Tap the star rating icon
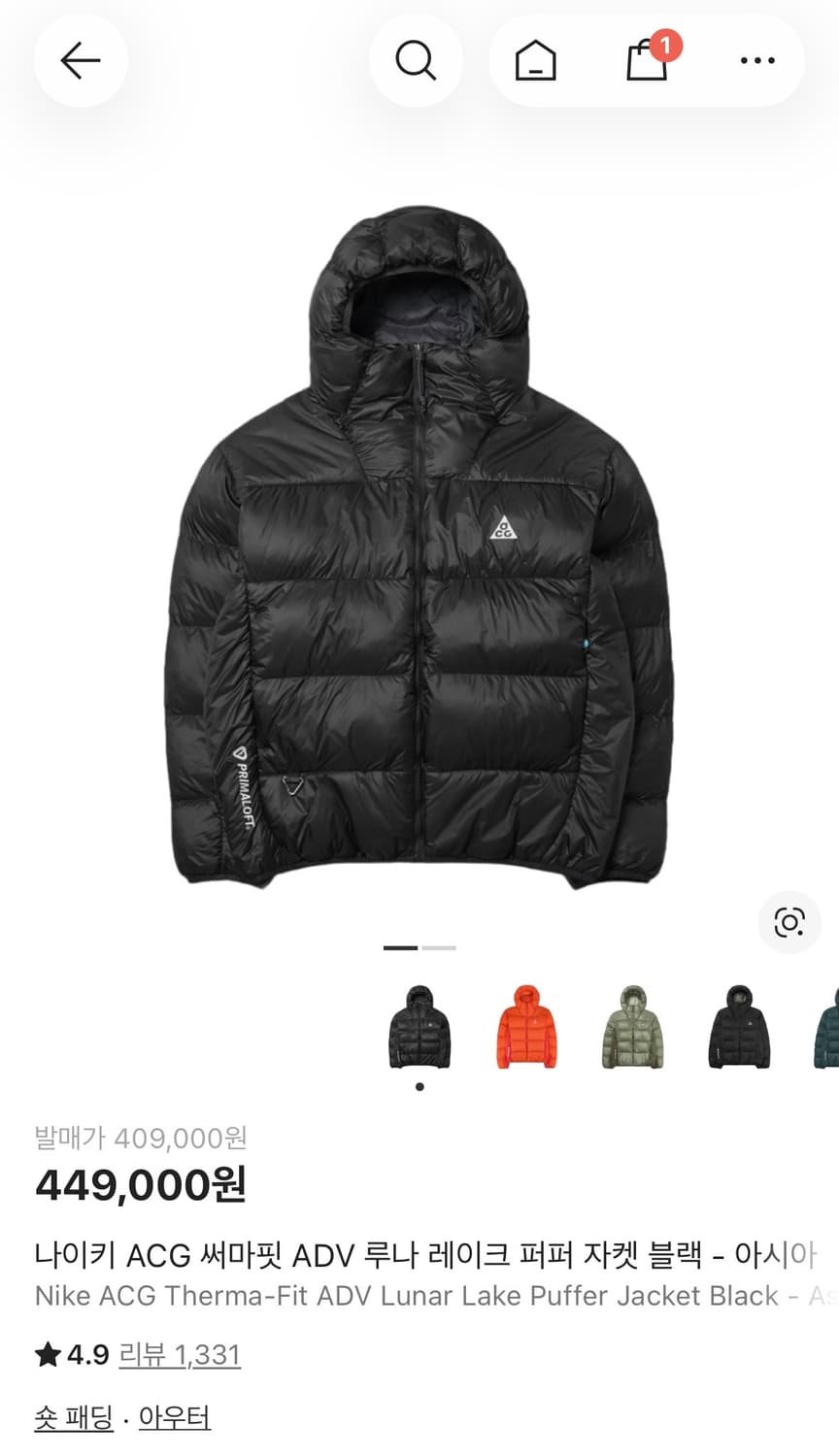 click(48, 1355)
